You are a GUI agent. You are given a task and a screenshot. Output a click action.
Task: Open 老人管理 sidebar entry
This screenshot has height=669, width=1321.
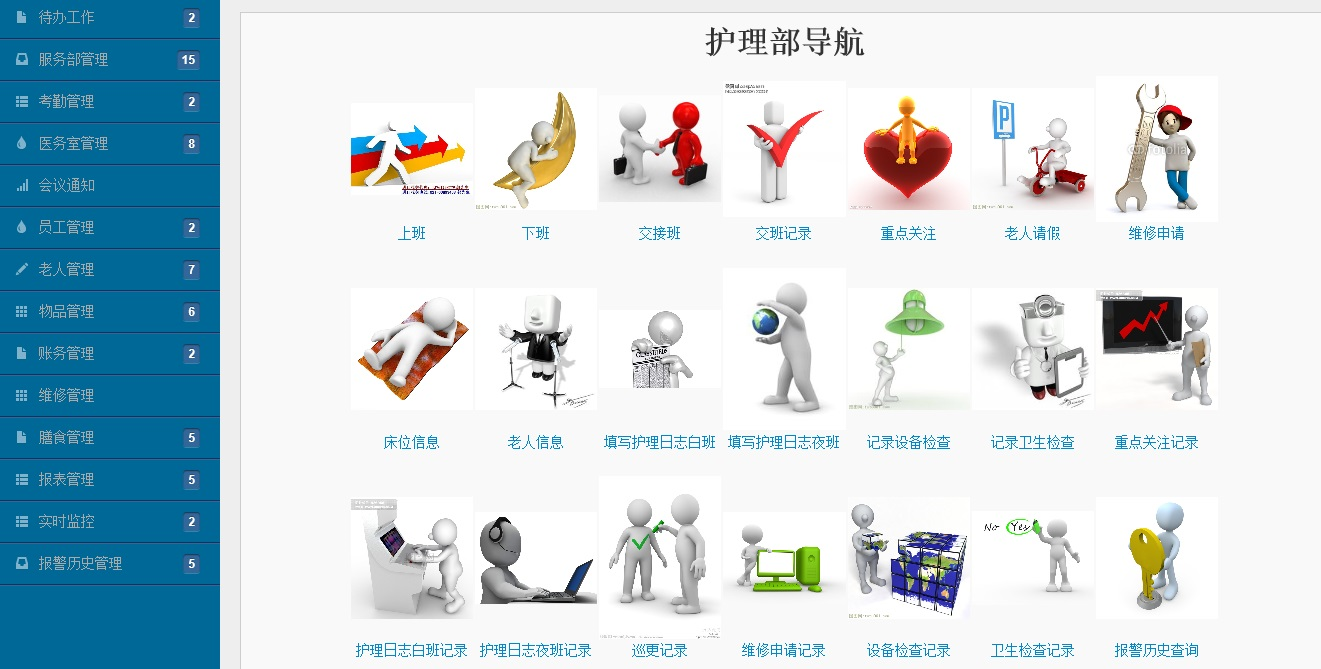[66, 270]
